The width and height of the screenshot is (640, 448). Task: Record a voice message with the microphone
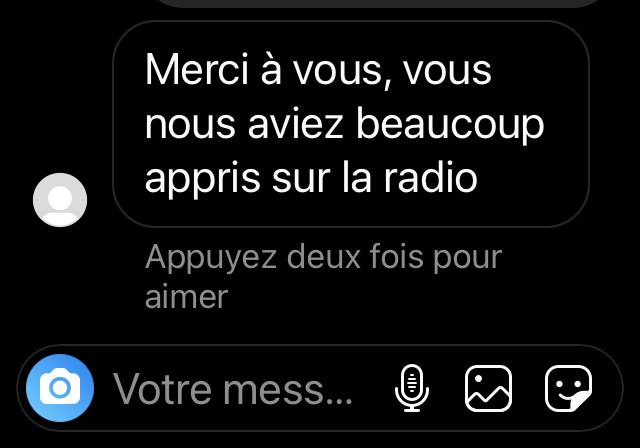pyautogui.click(x=411, y=388)
